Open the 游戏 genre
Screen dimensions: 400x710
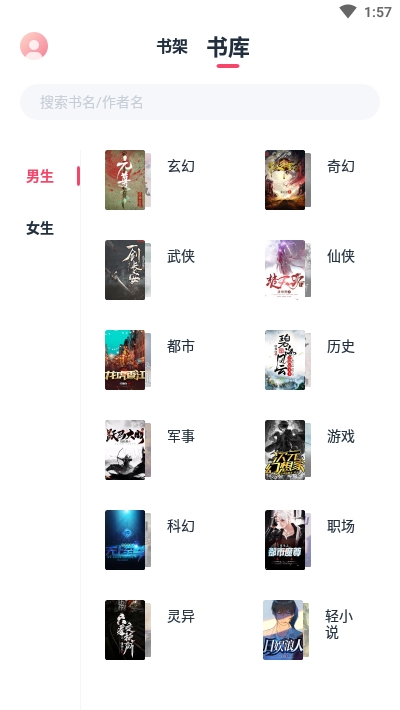341,437
